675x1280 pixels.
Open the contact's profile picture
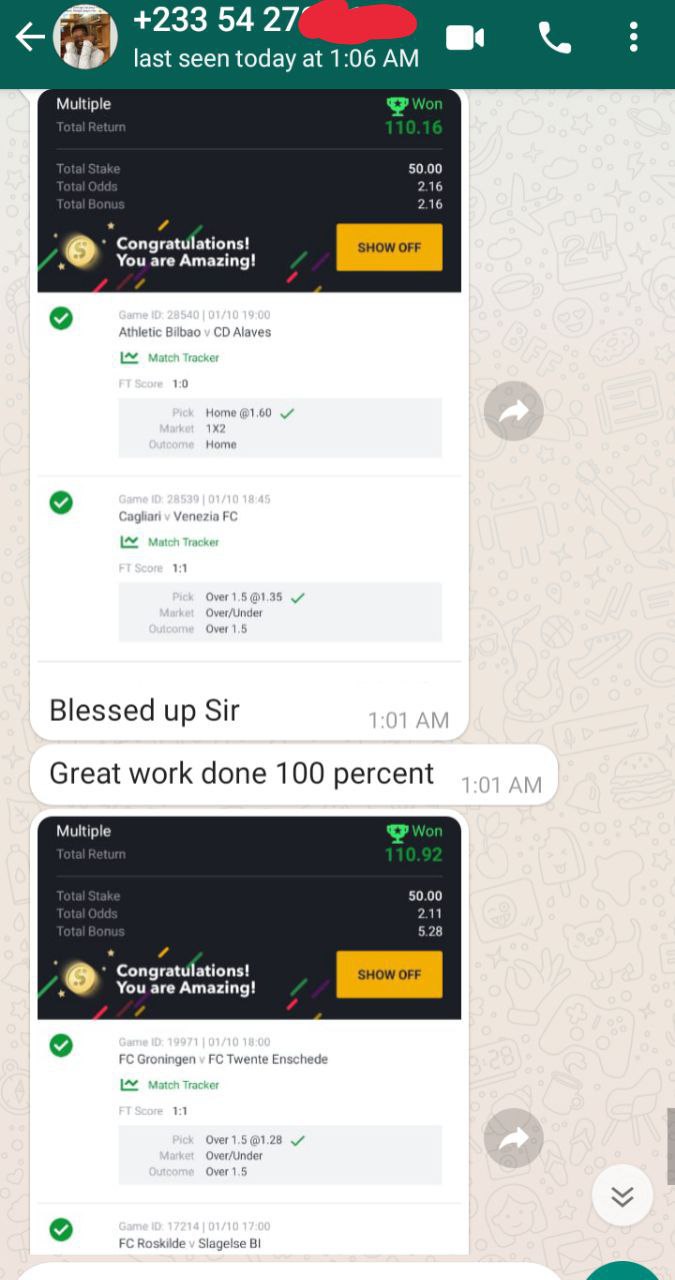pyautogui.click(x=85, y=37)
